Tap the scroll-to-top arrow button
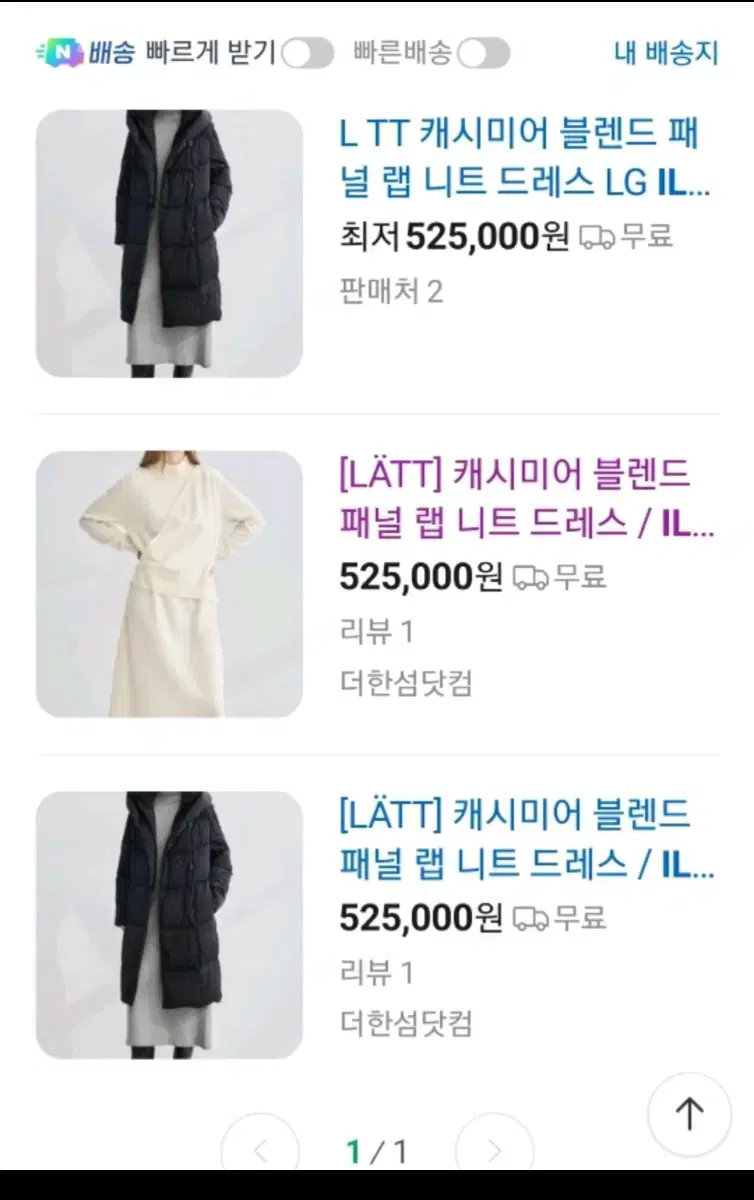Image resolution: width=754 pixels, height=1200 pixels. click(x=689, y=1114)
